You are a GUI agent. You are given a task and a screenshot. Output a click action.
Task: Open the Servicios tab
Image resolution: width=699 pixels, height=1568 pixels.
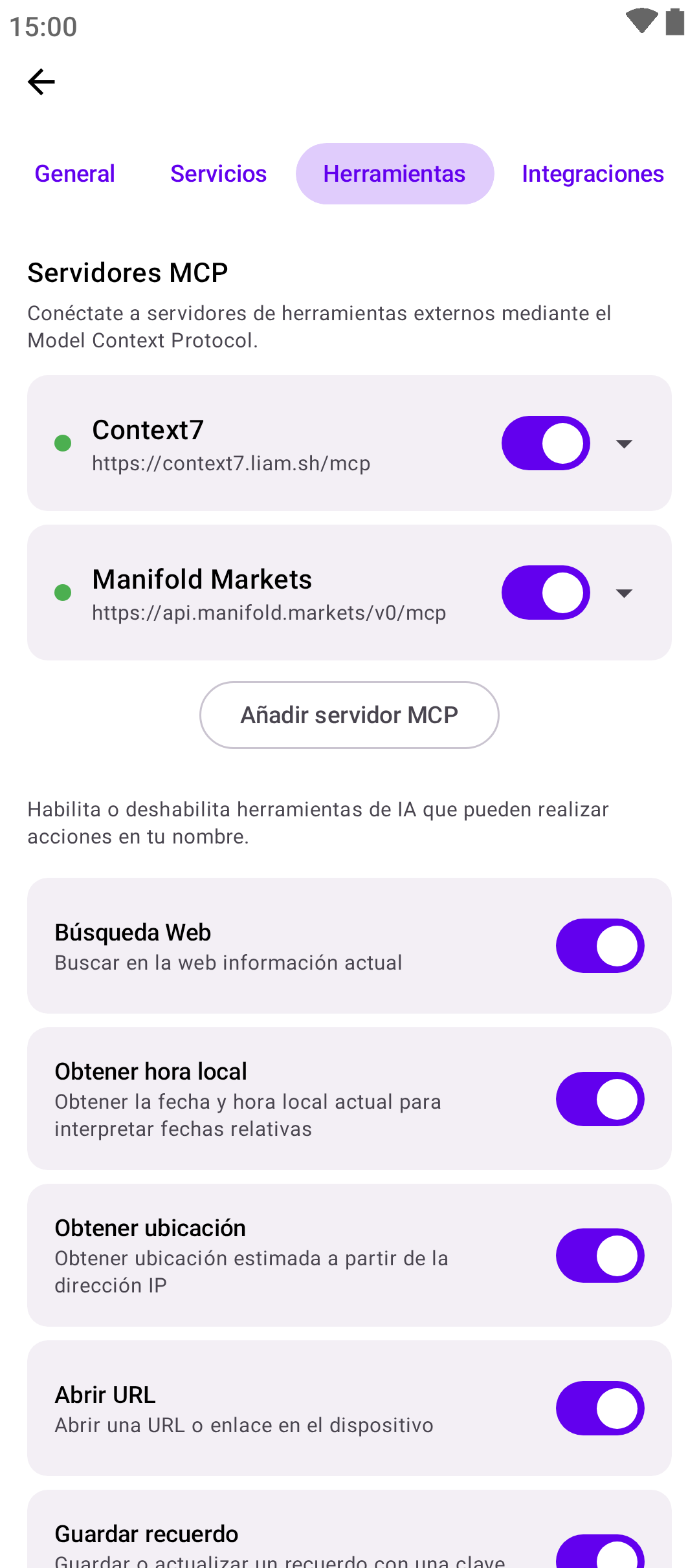coord(218,174)
